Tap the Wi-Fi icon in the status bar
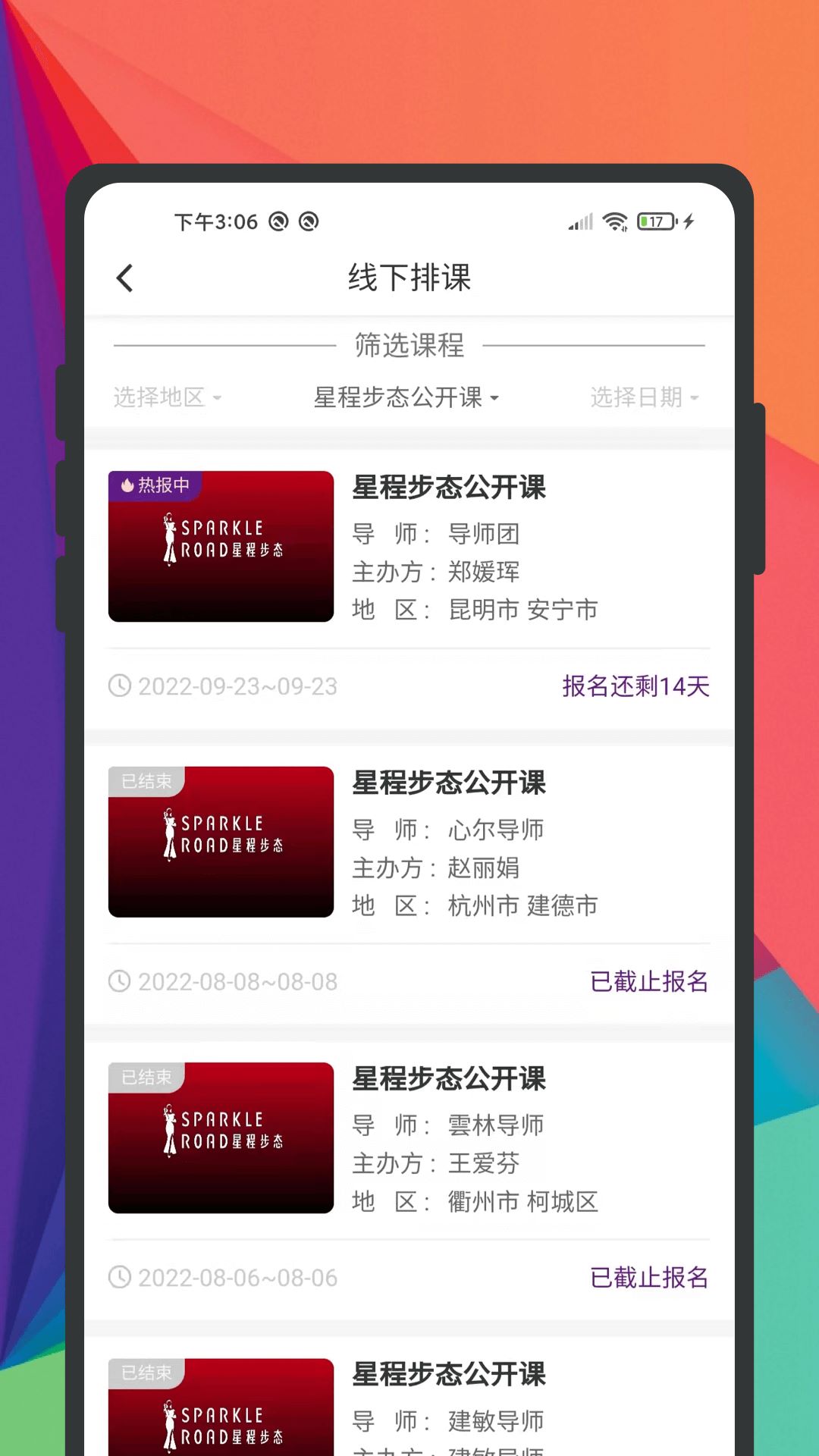Viewport: 819px width, 1456px height. [x=614, y=221]
